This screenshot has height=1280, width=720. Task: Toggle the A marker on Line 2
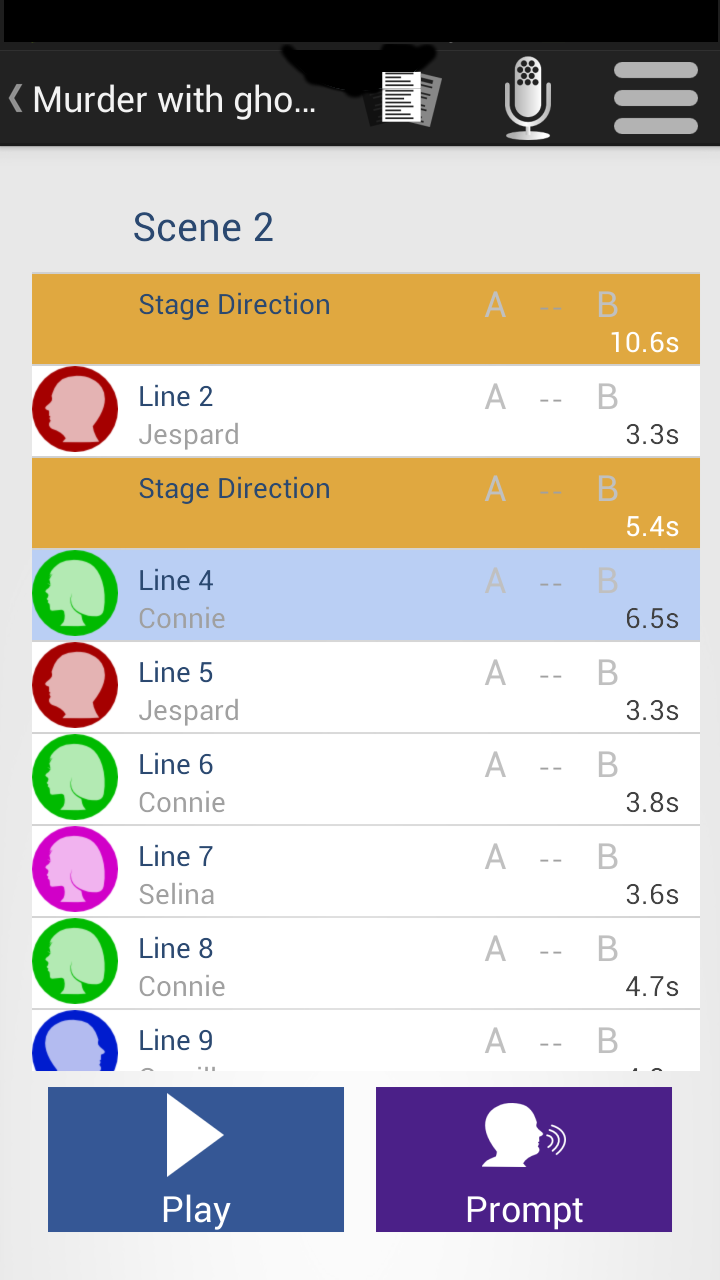(x=495, y=397)
